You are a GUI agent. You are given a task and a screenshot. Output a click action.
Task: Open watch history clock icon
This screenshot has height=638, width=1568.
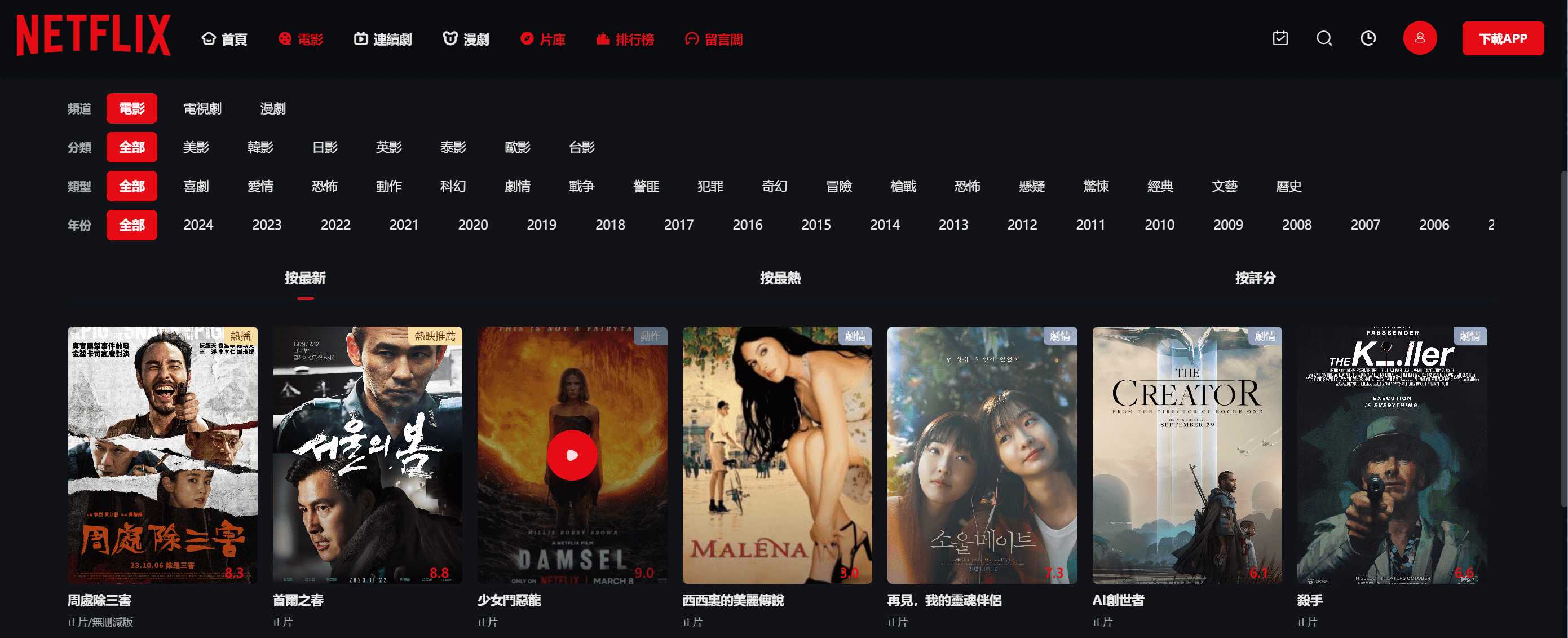[x=1368, y=38]
